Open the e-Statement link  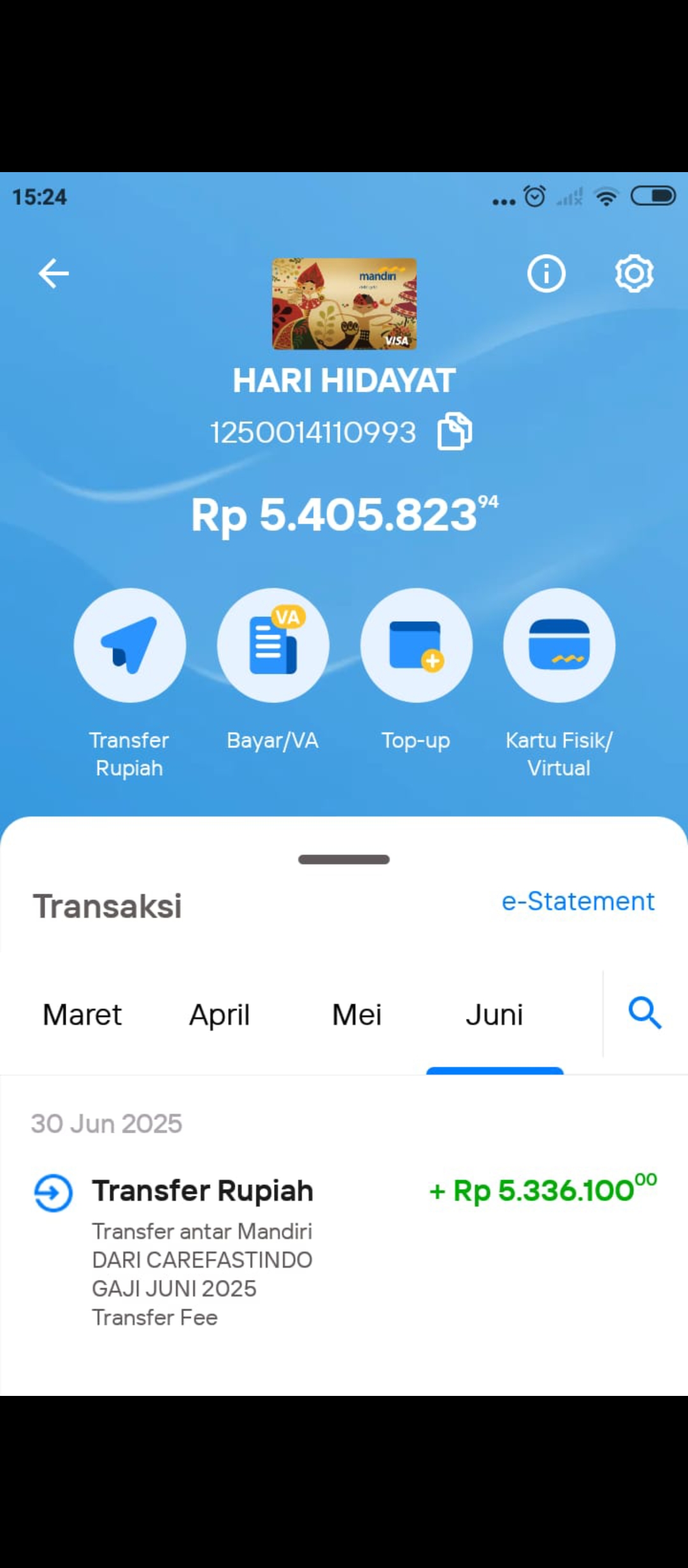click(x=578, y=901)
